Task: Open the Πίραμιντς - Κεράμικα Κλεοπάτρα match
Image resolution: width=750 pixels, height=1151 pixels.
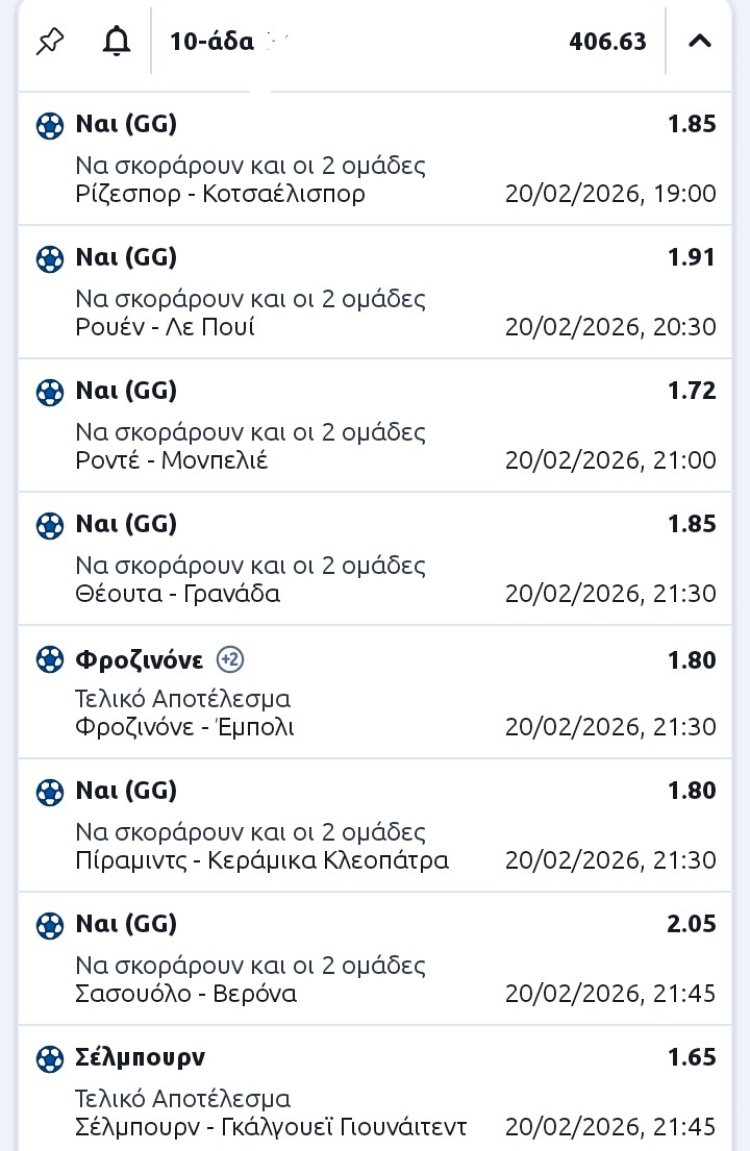Action: (x=262, y=860)
